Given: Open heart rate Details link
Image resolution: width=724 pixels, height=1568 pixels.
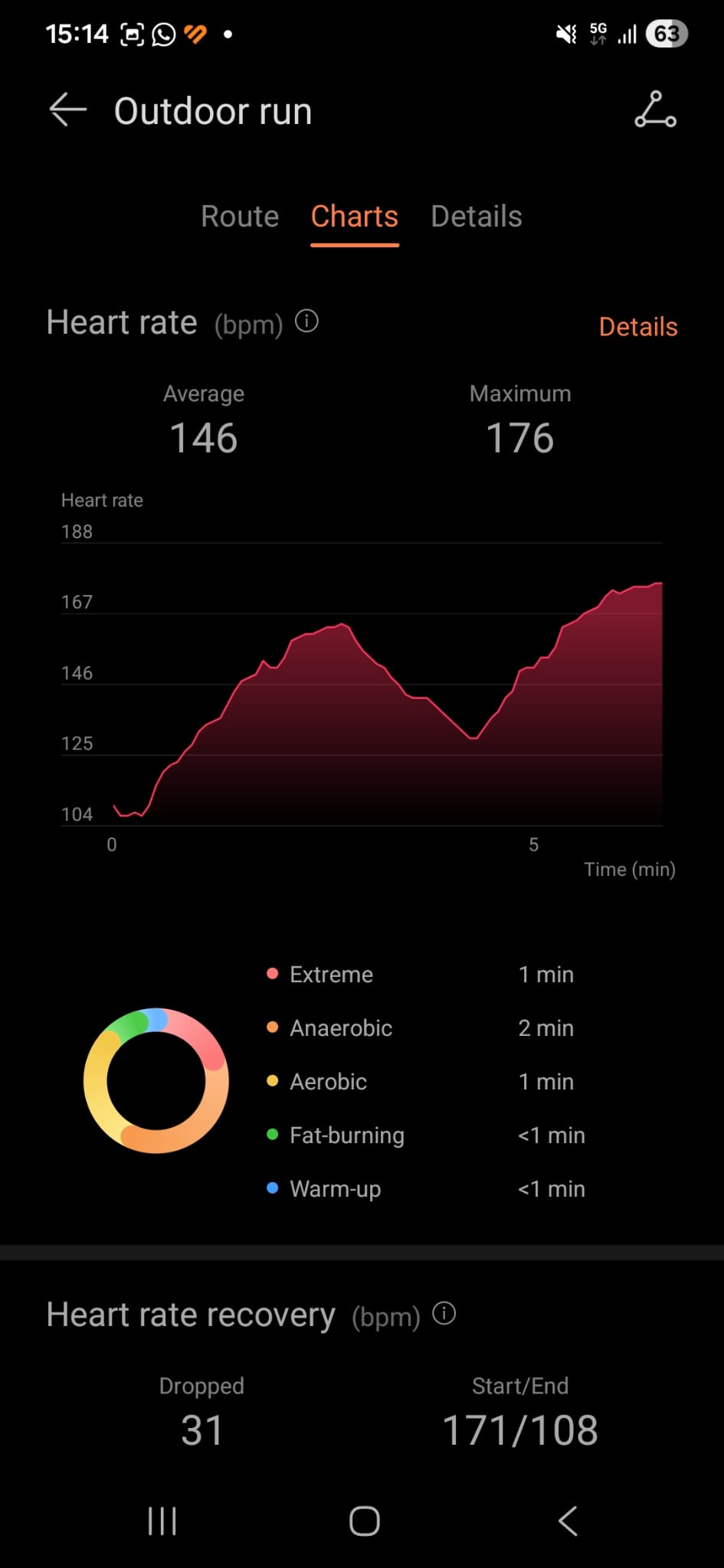Looking at the screenshot, I should point(637,327).
